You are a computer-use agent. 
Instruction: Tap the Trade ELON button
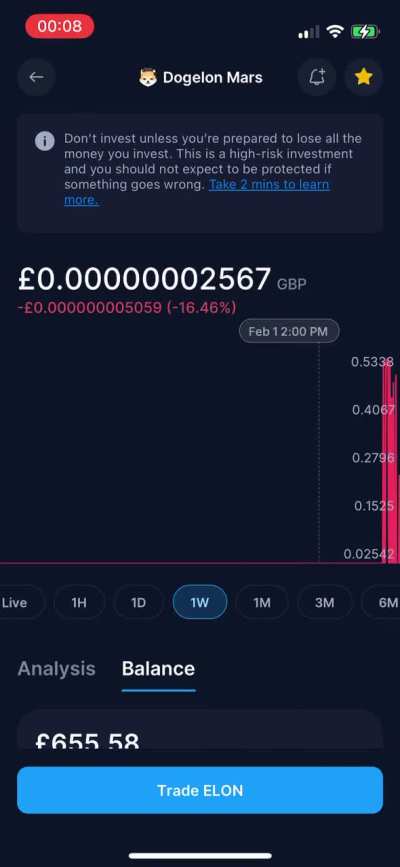coord(200,790)
